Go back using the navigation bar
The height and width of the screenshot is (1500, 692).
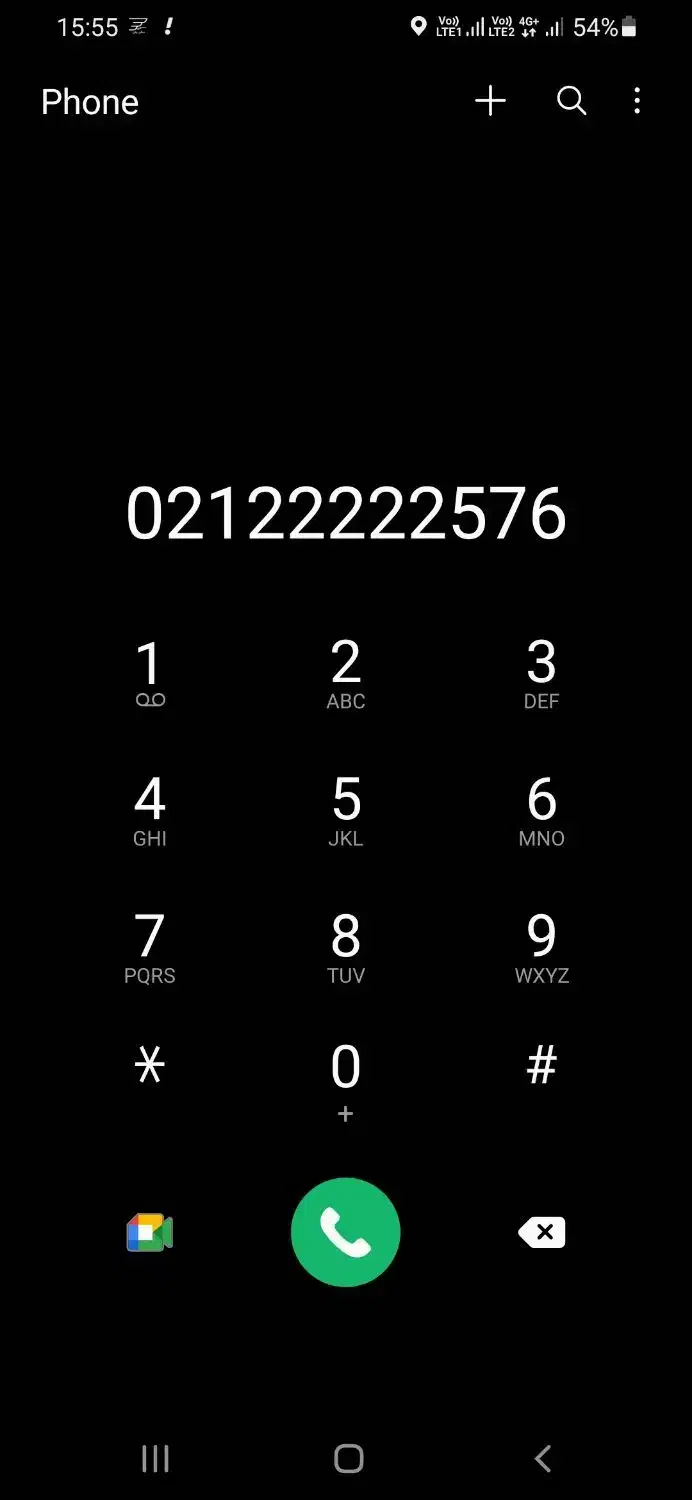pyautogui.click(x=542, y=1459)
